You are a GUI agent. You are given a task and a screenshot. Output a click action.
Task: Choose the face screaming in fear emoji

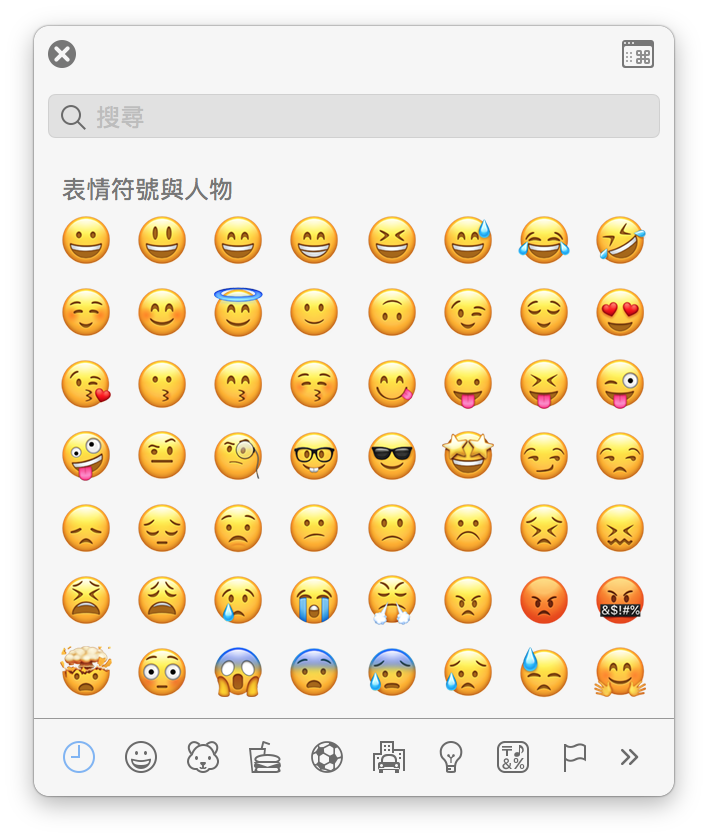(x=238, y=672)
